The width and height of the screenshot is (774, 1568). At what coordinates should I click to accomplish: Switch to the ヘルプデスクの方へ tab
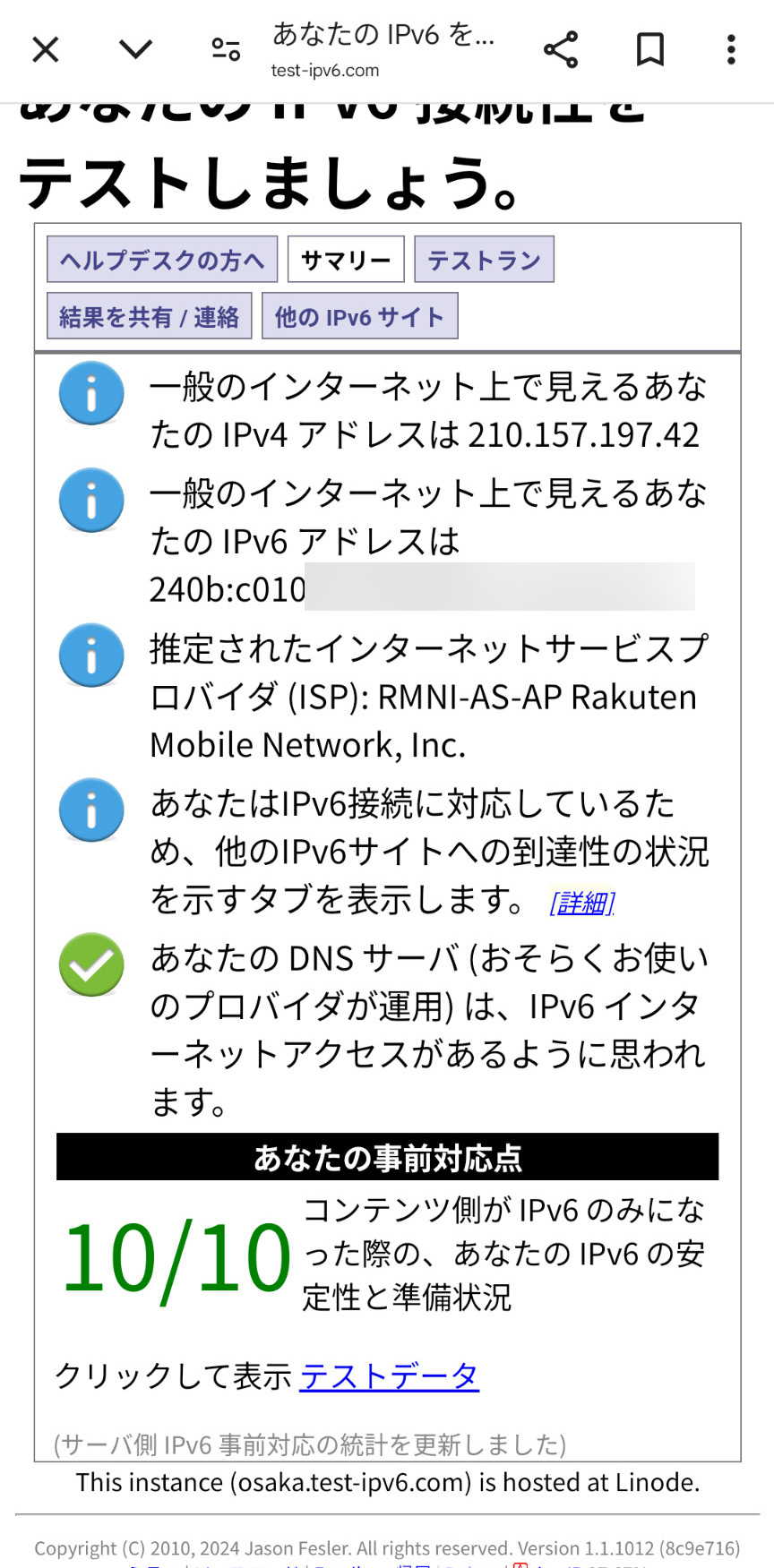[162, 260]
